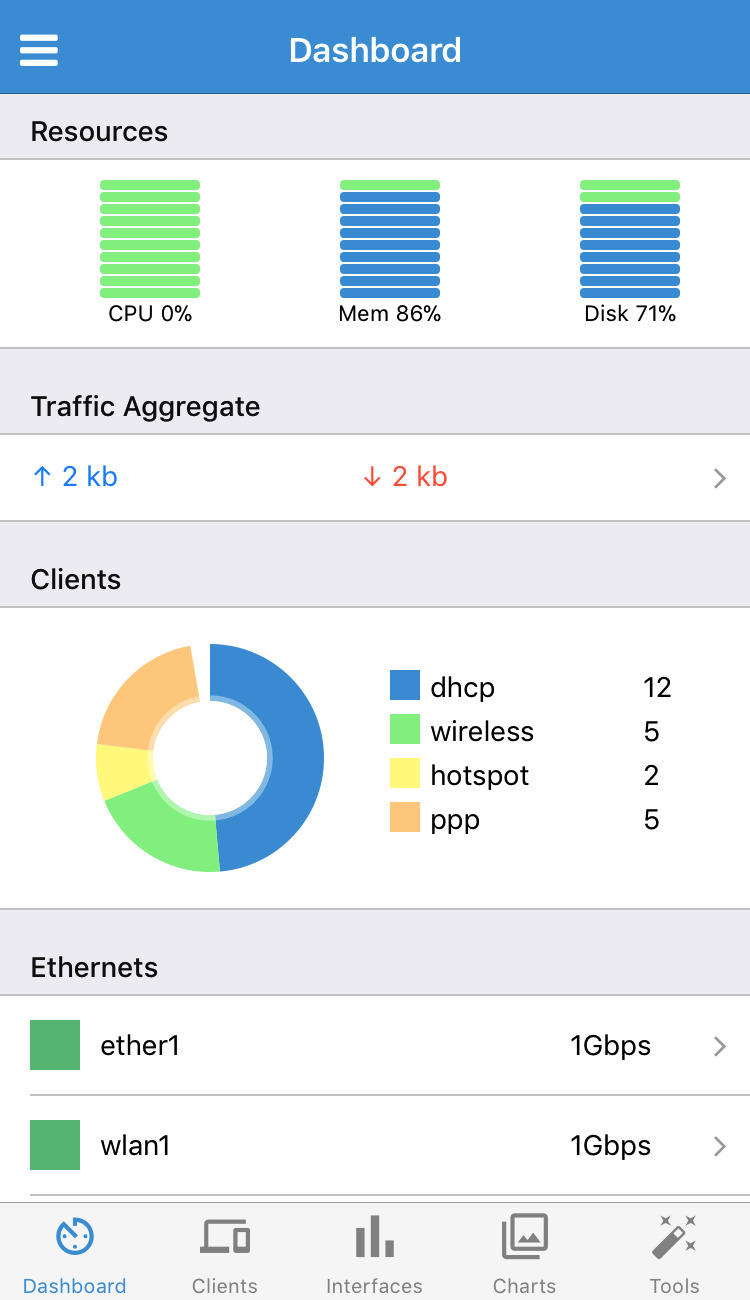Open the Charts icon
Image resolution: width=750 pixels, height=1300 pixels.
524,1235
